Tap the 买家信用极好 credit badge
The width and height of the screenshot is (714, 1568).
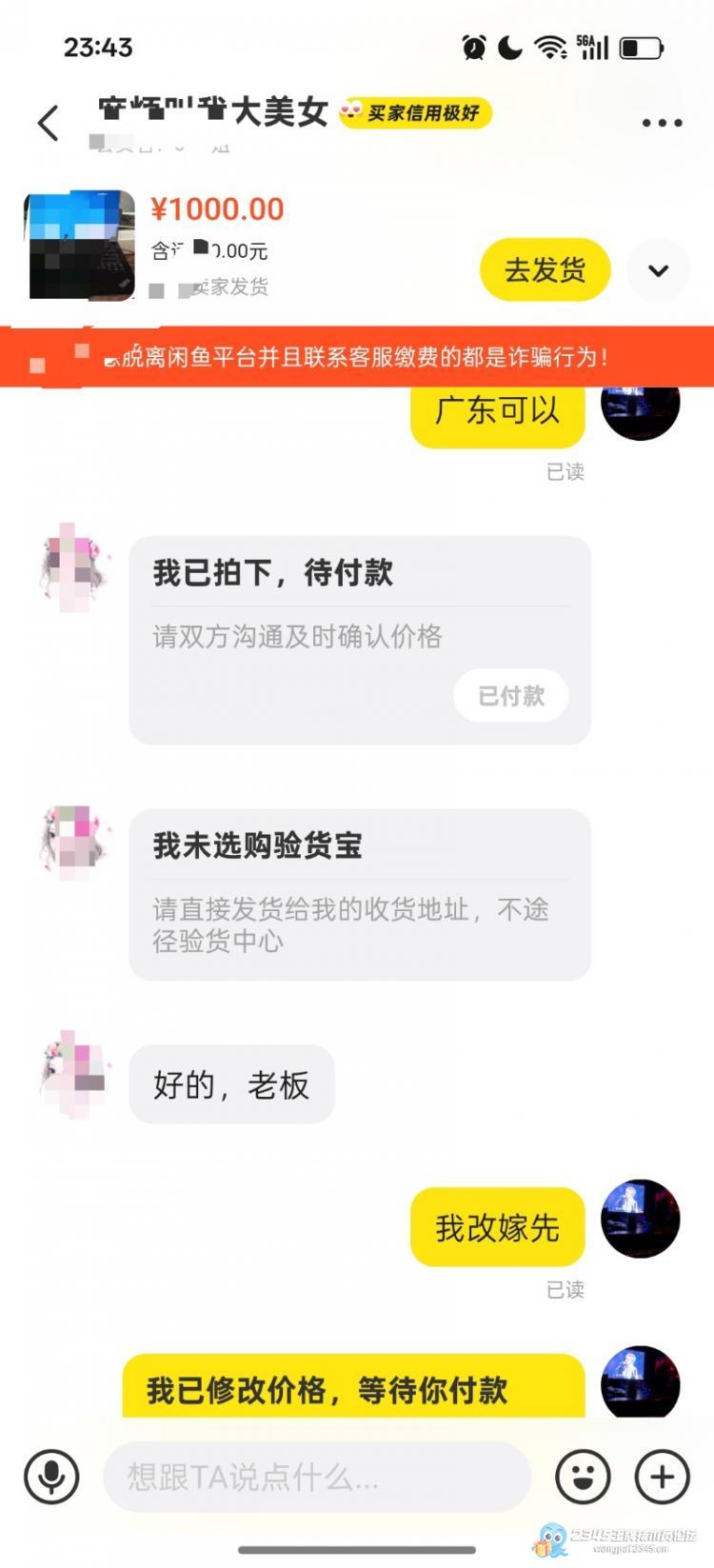(x=416, y=113)
